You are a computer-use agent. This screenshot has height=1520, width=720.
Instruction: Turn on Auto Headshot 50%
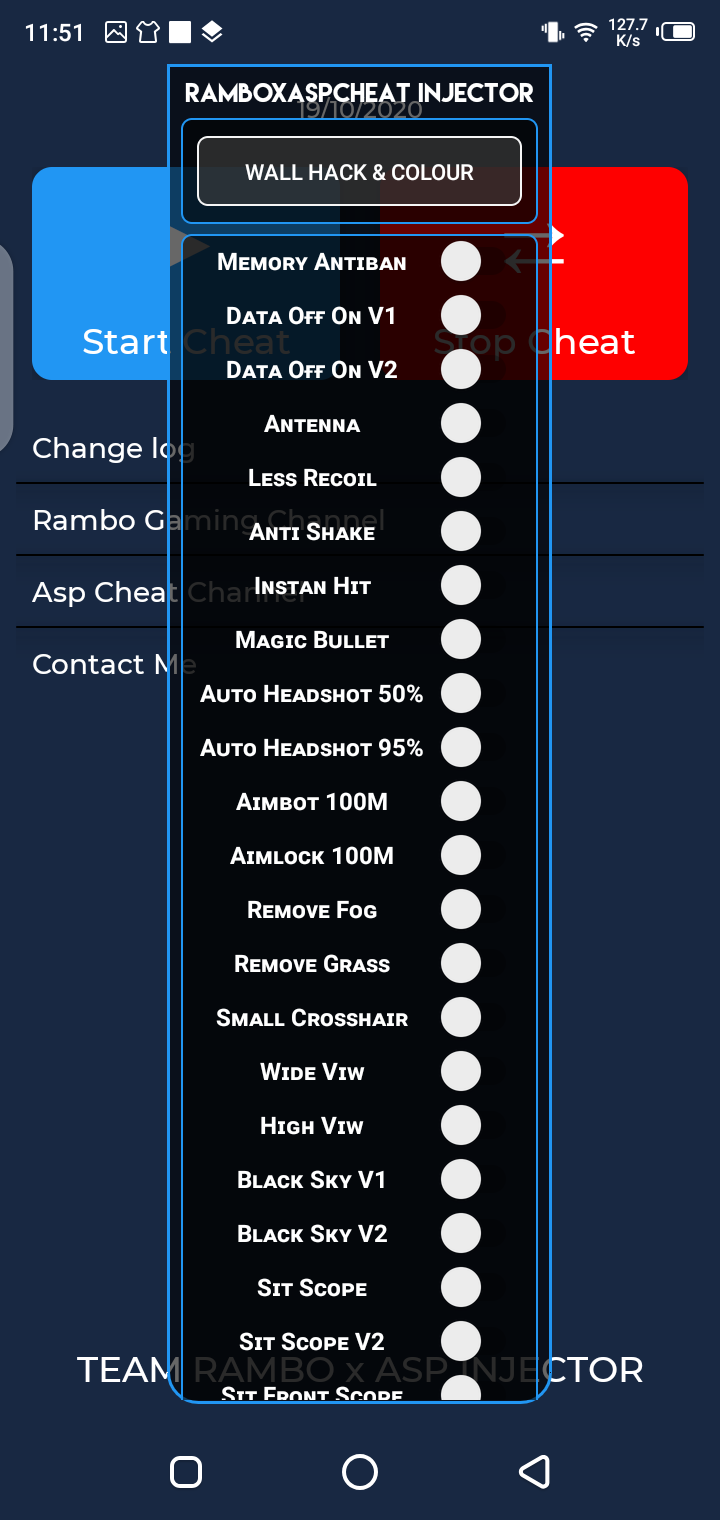(x=461, y=693)
